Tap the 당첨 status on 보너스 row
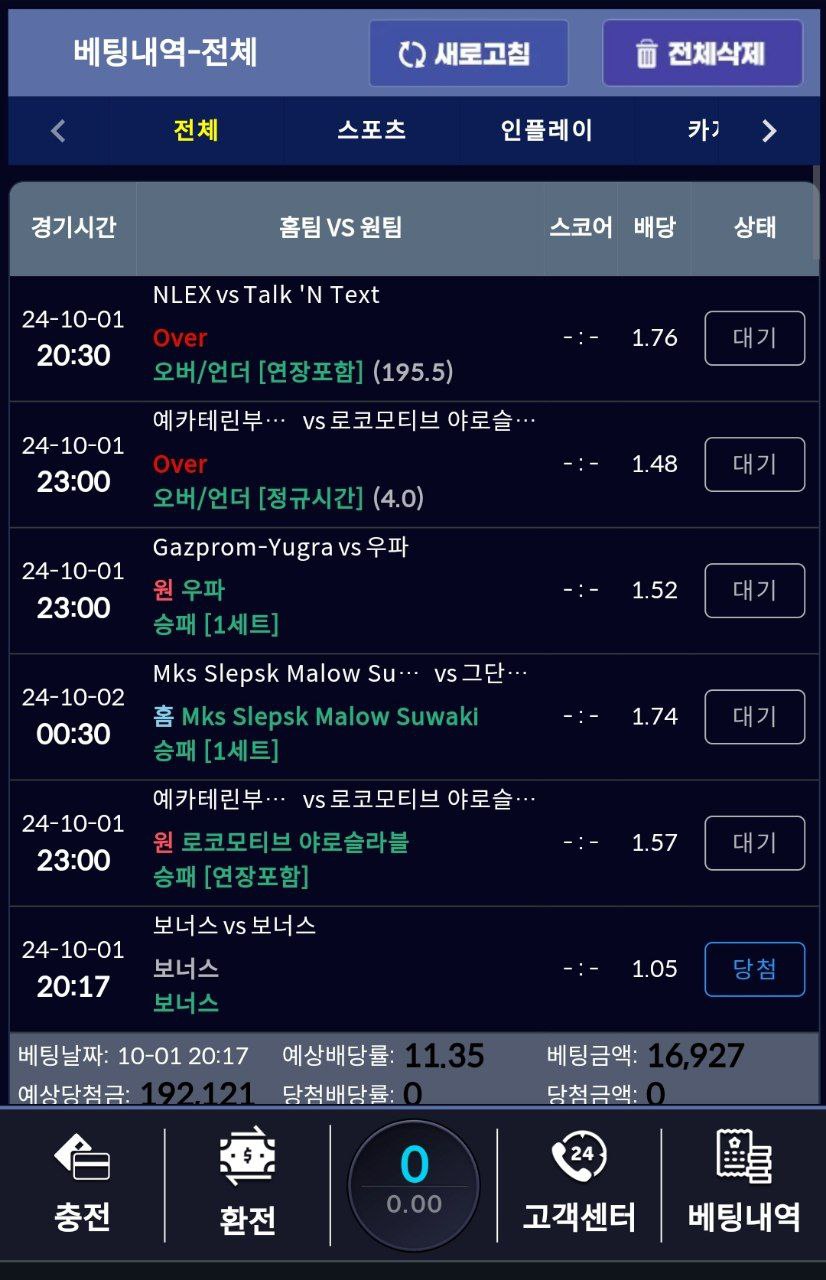This screenshot has width=826, height=1280. [755, 969]
